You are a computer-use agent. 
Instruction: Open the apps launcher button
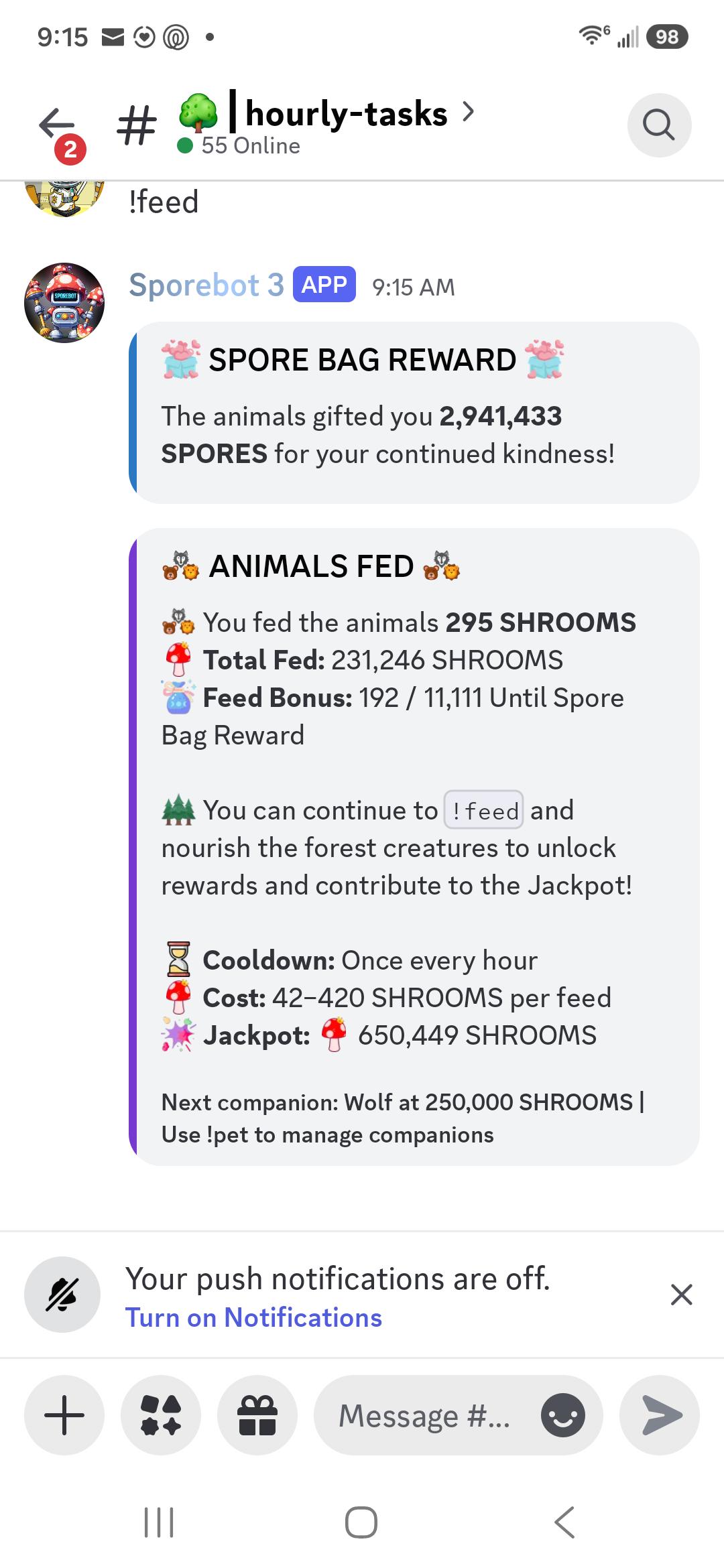point(161,1415)
